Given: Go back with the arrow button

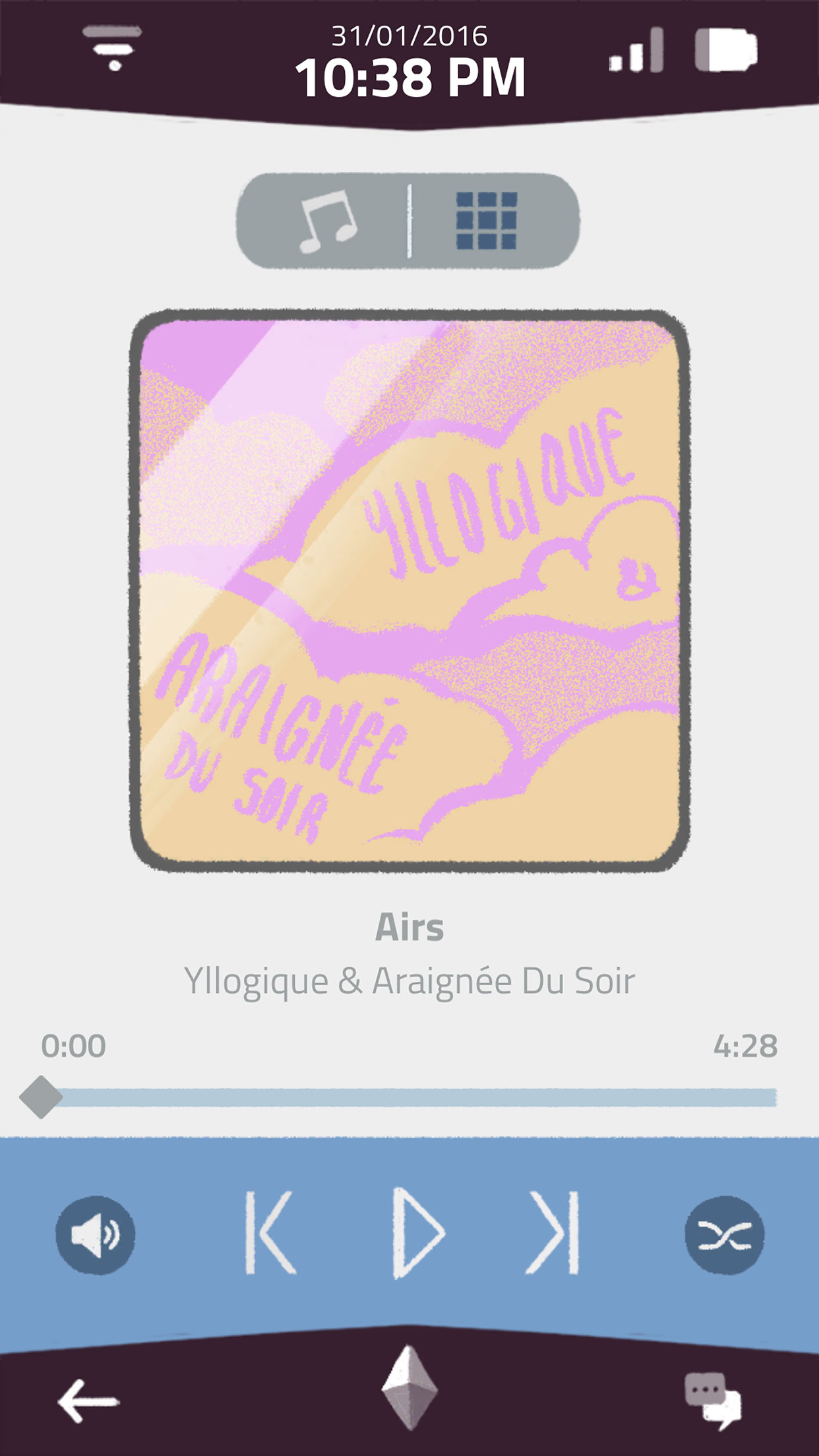Looking at the screenshot, I should (88, 1401).
